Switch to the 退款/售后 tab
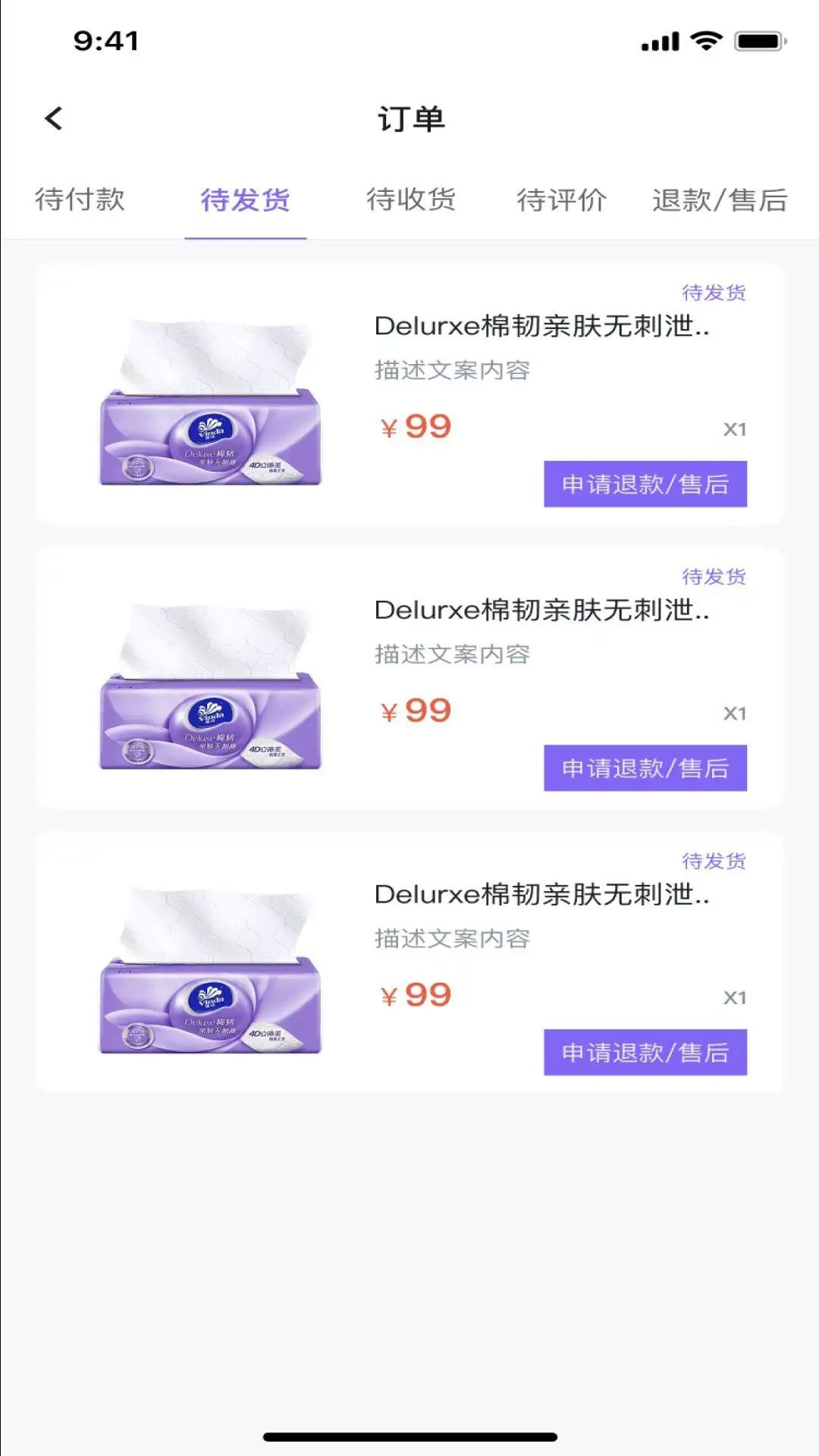Image resolution: width=819 pixels, height=1456 pixels. [719, 200]
